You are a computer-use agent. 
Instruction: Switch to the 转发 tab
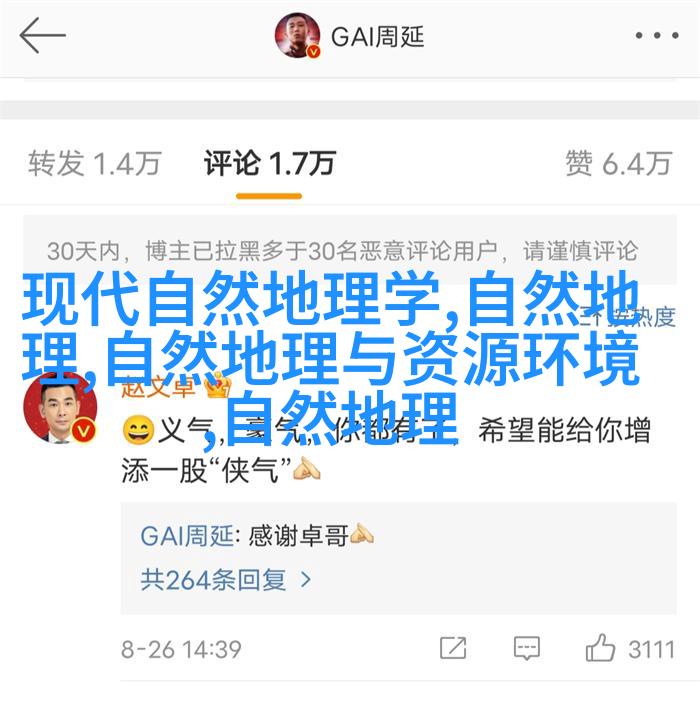coord(95,163)
